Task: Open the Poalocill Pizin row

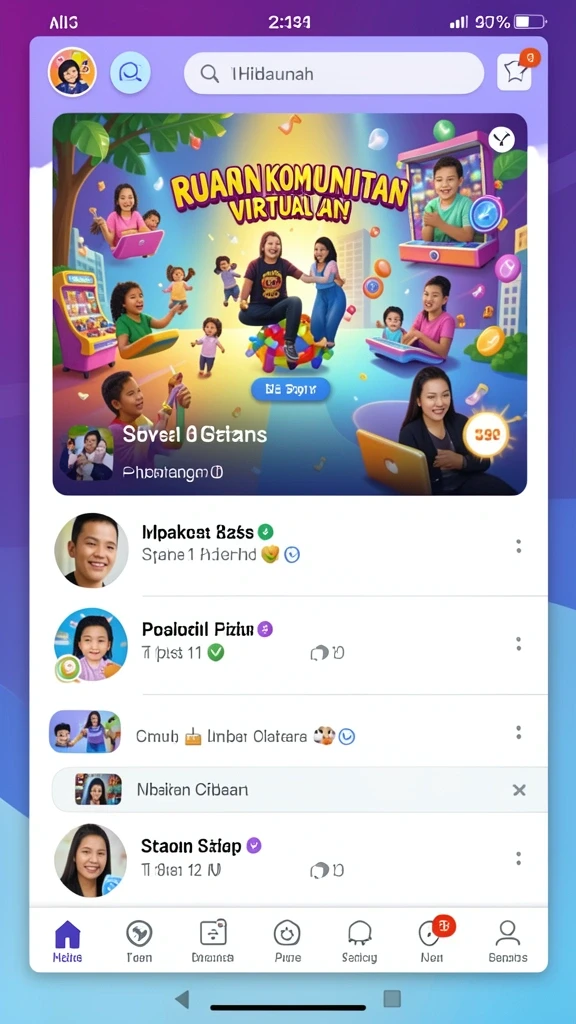Action: 288,645
